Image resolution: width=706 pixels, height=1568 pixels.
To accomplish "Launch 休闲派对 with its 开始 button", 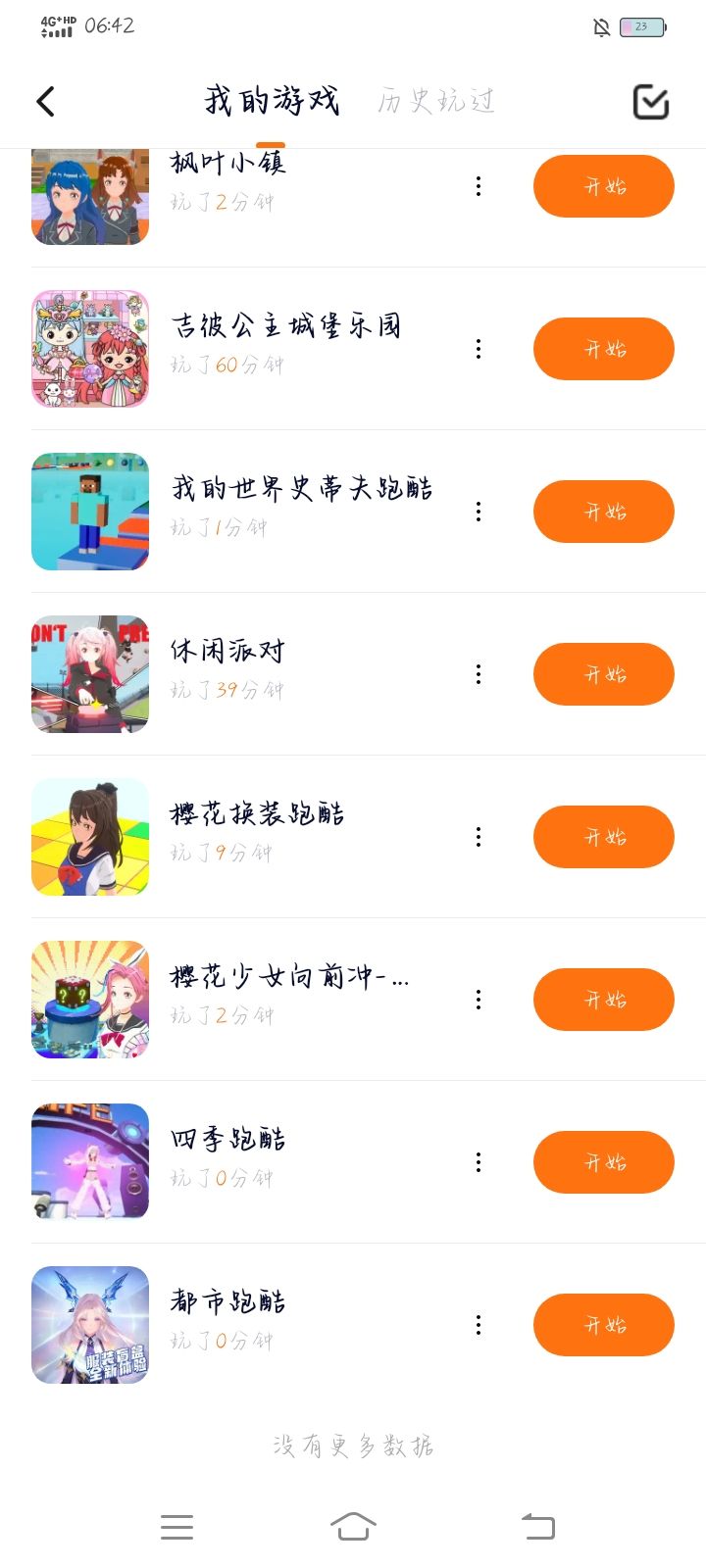I will [x=603, y=674].
